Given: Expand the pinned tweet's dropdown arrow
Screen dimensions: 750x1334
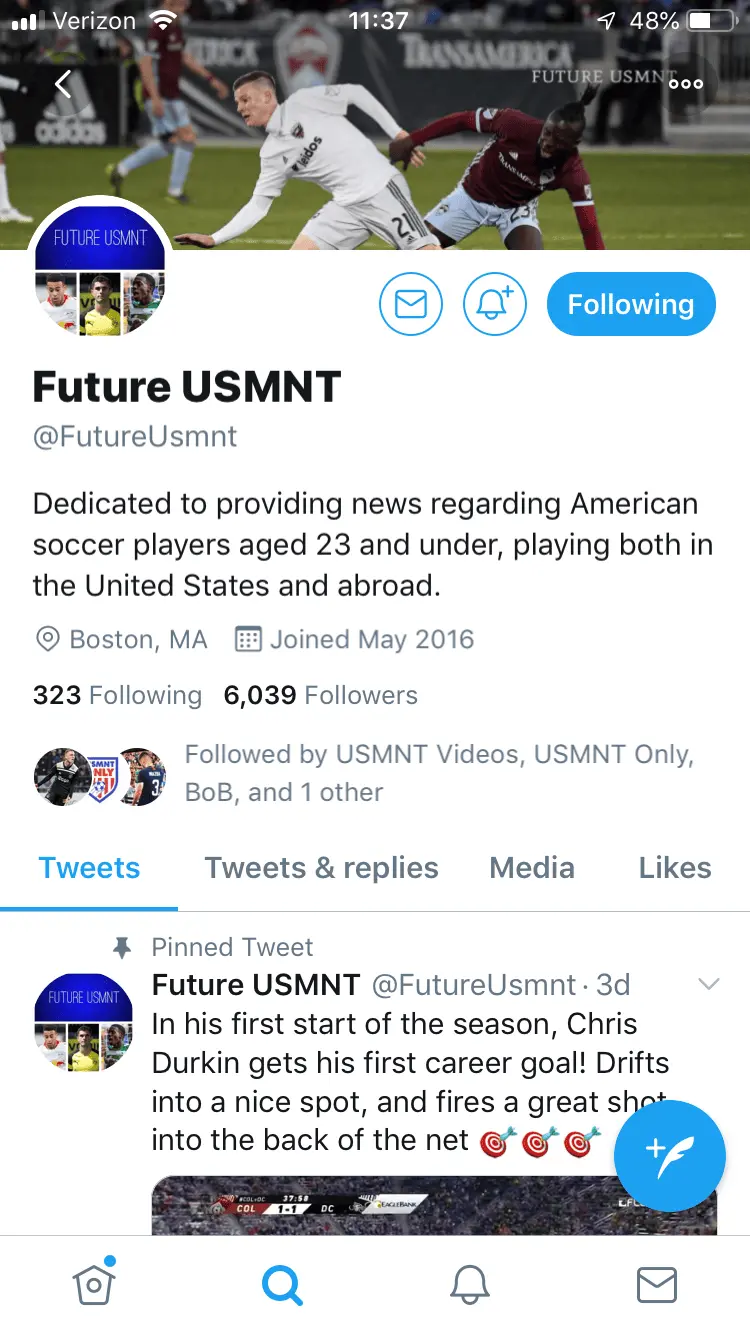Looking at the screenshot, I should click(x=708, y=985).
